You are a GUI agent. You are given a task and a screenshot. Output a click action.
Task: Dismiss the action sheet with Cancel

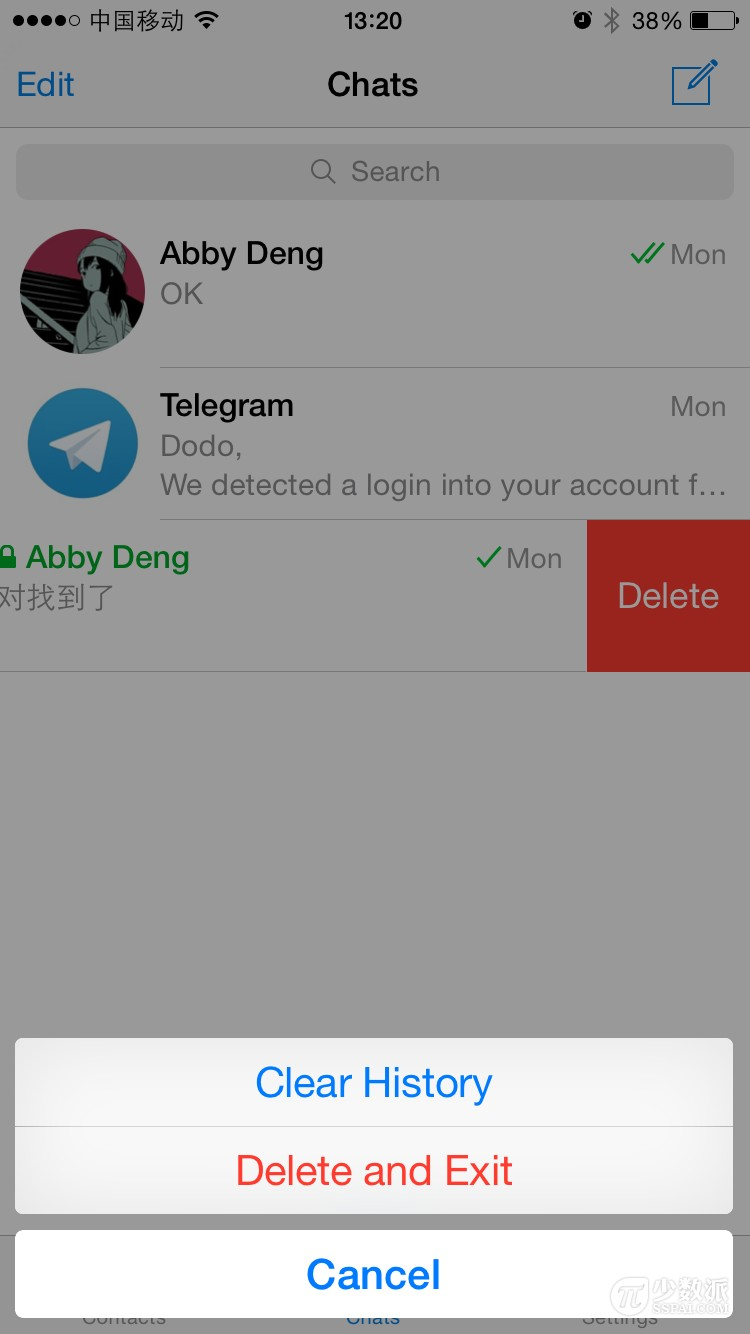click(374, 1275)
